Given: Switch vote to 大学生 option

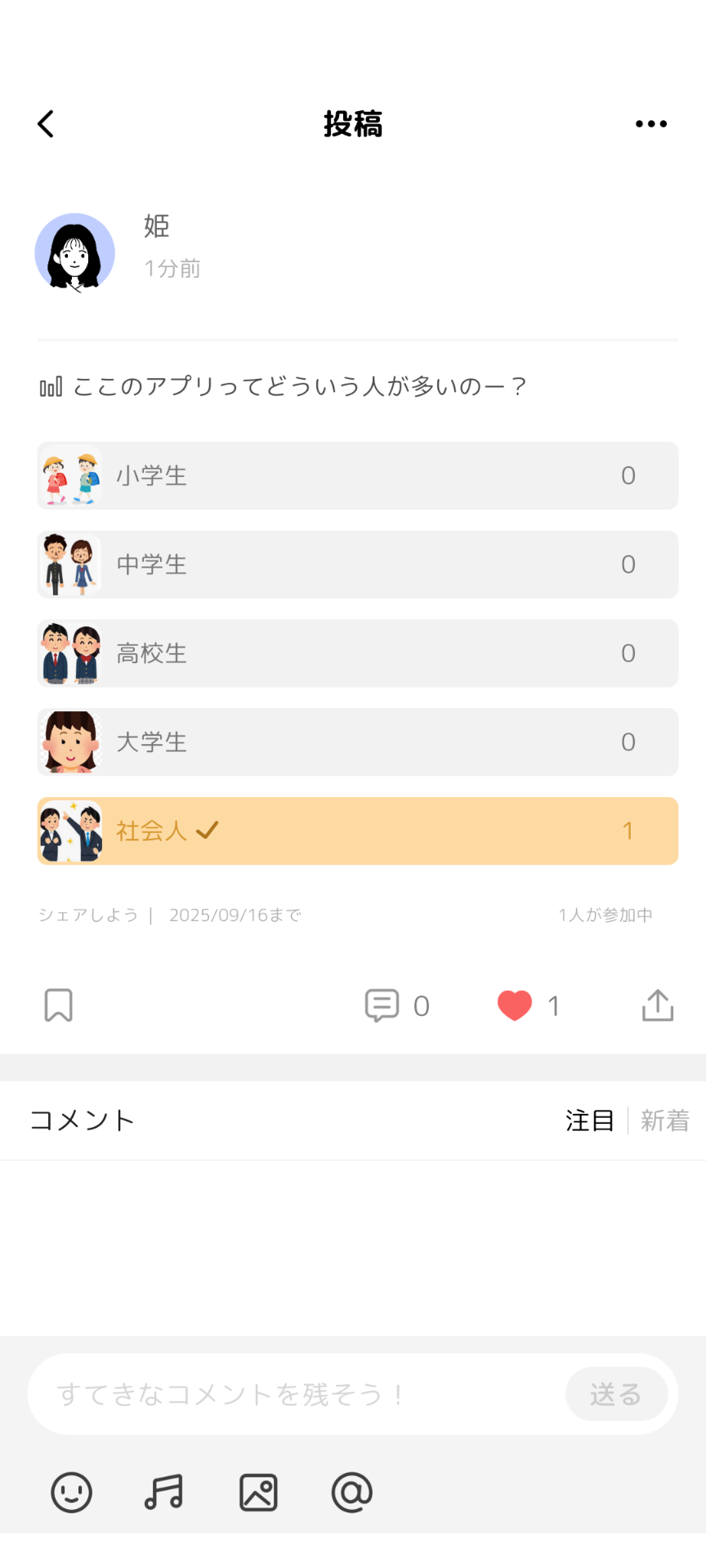Looking at the screenshot, I should tap(357, 742).
